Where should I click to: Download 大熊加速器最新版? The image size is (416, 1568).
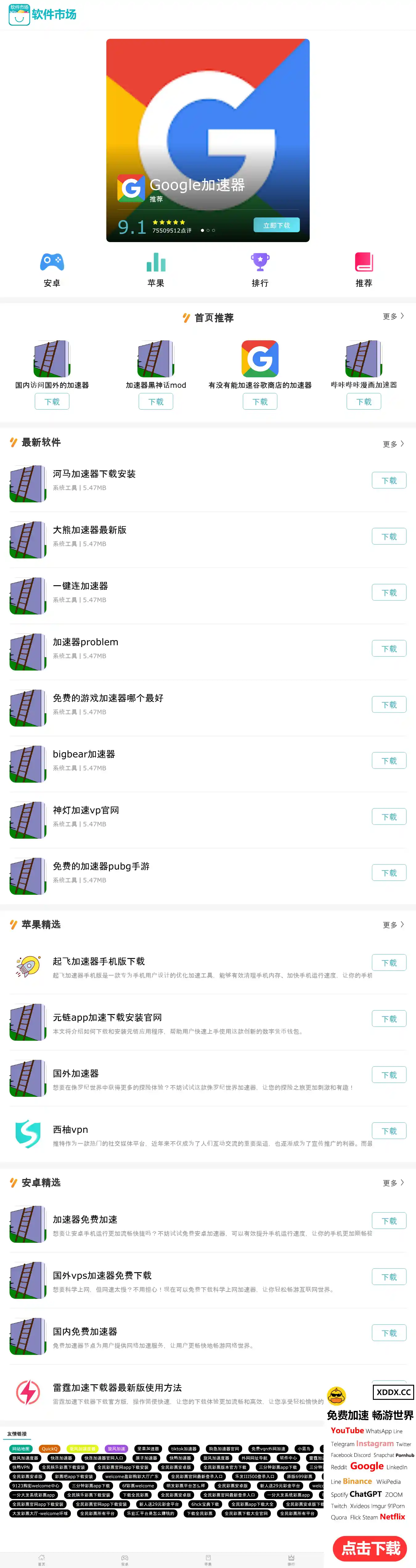click(x=389, y=537)
